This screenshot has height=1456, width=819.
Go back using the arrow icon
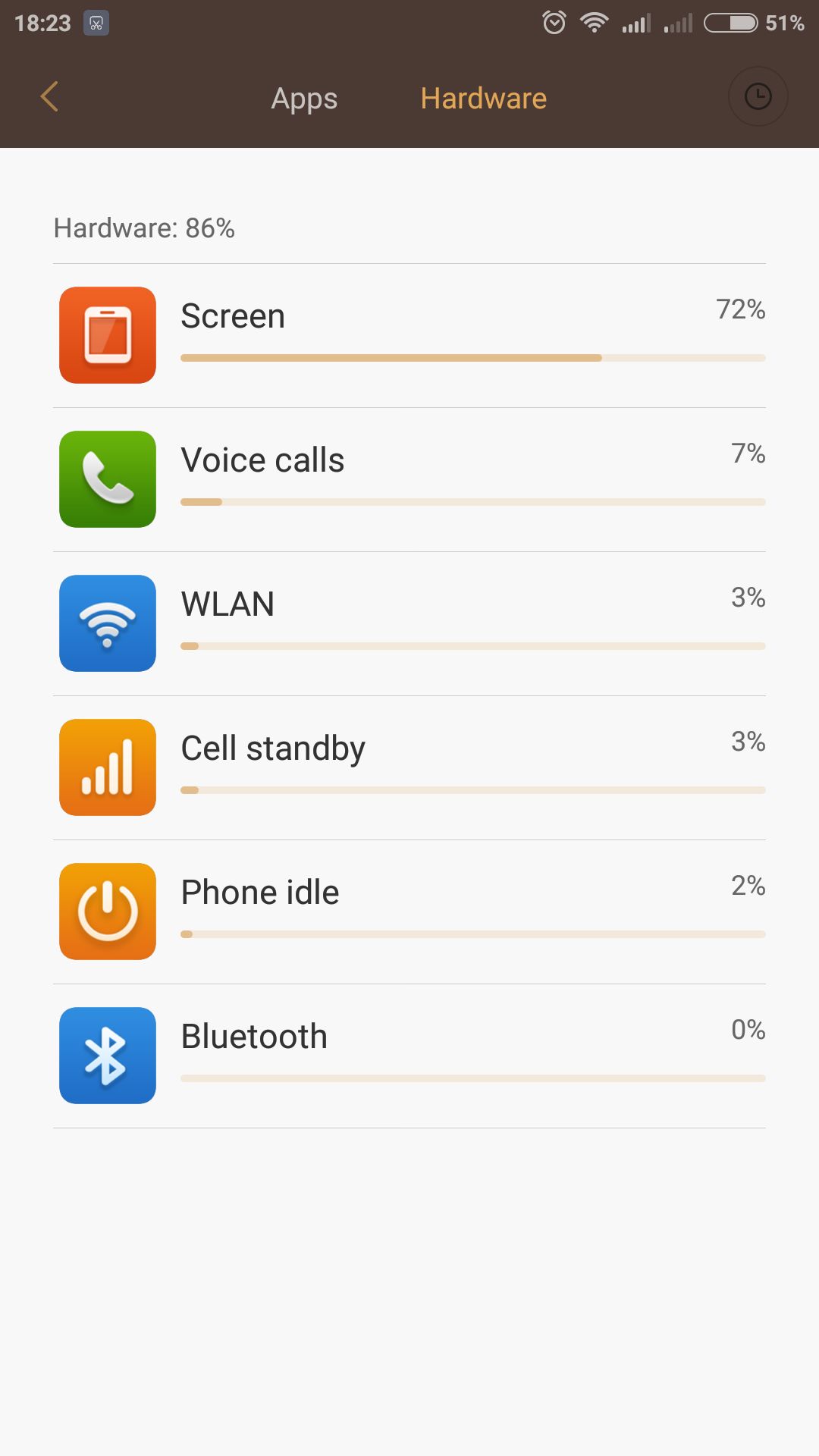49,97
